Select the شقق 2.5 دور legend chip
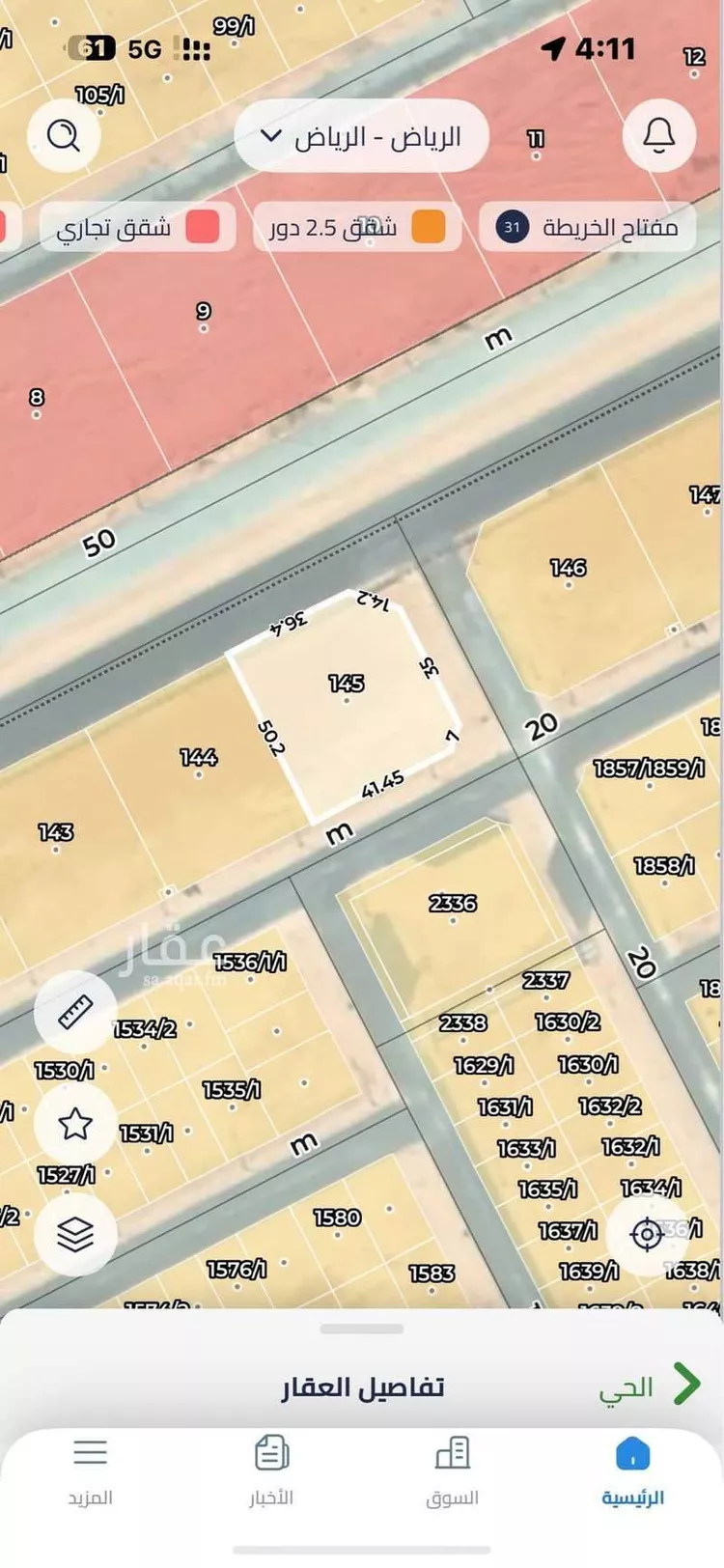The width and height of the screenshot is (724, 1568). point(358,228)
